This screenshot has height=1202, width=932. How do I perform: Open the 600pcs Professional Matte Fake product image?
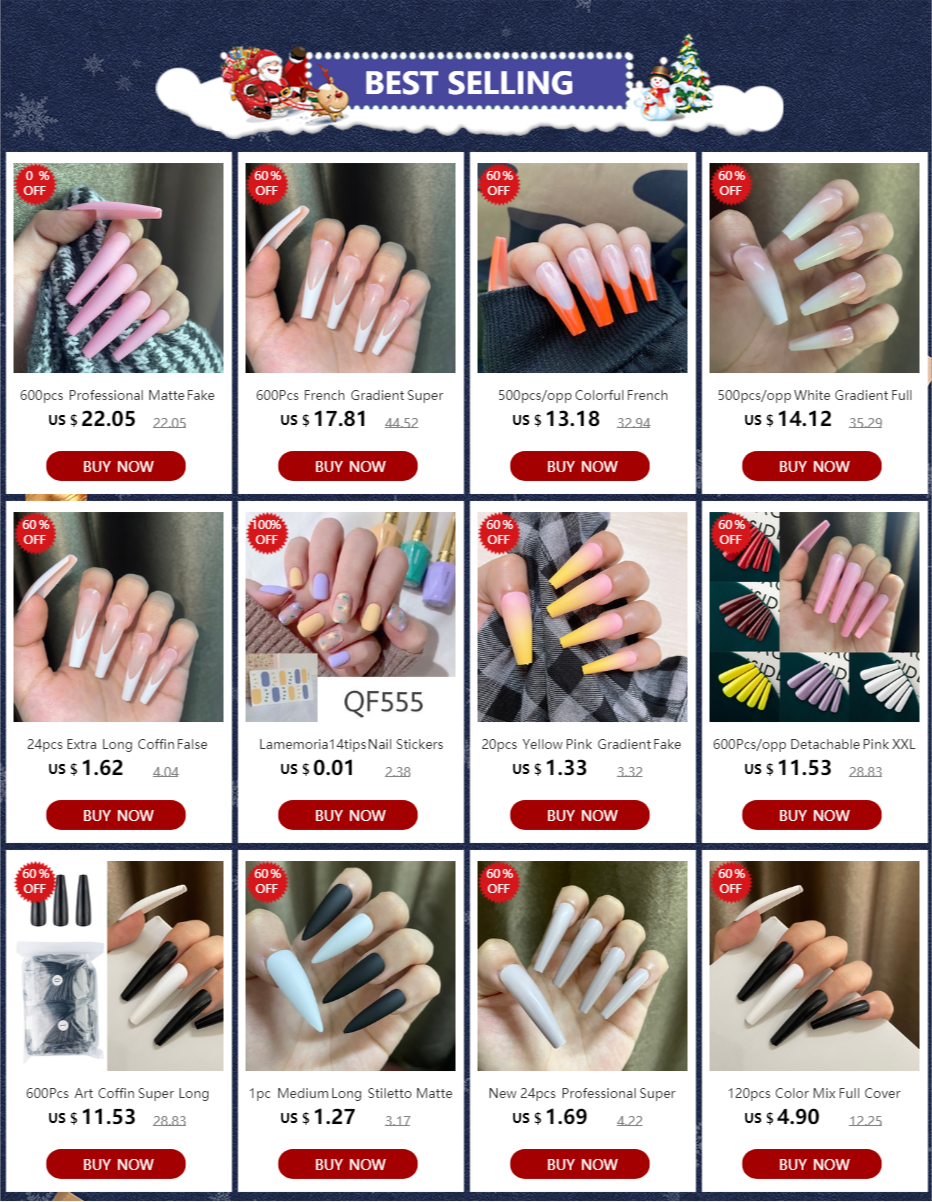point(118,268)
